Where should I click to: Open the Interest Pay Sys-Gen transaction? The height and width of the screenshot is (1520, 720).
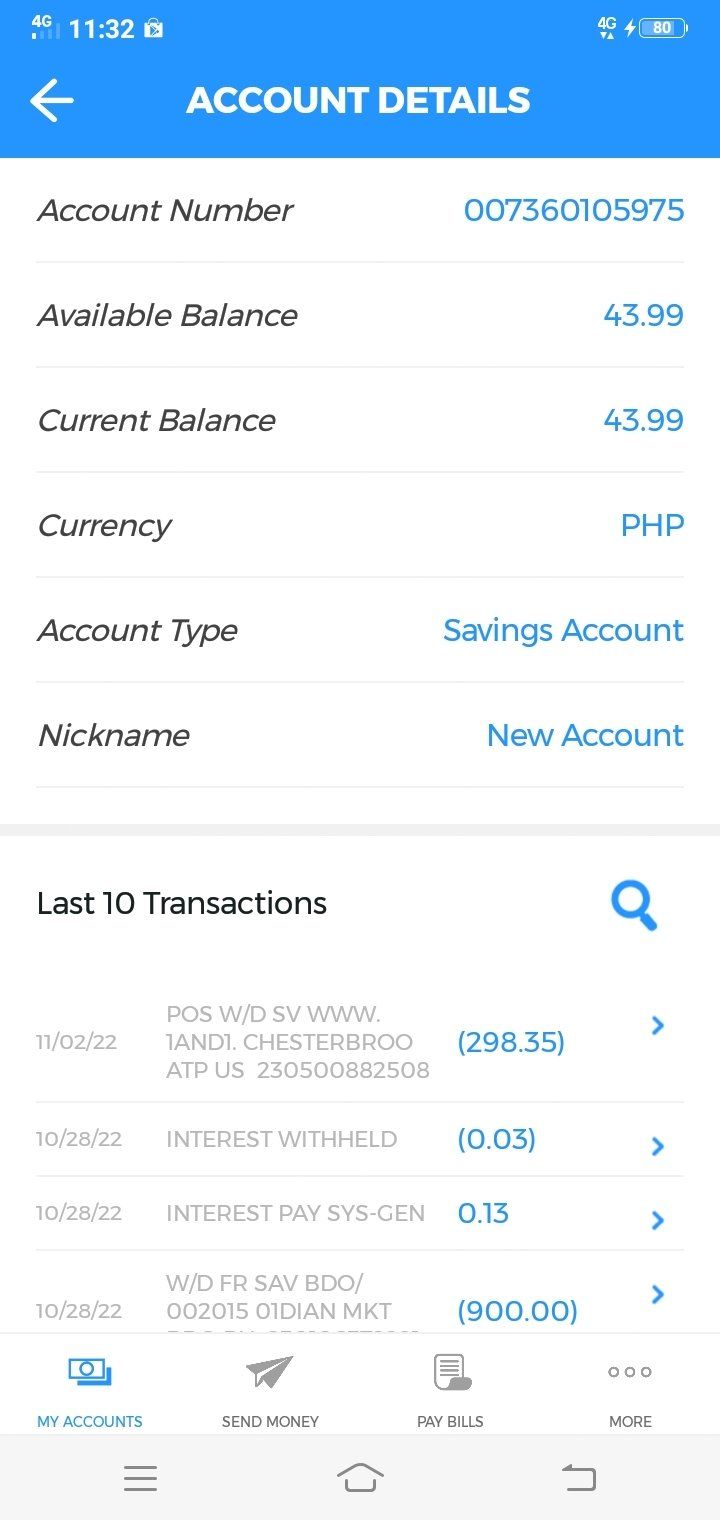(x=657, y=1220)
